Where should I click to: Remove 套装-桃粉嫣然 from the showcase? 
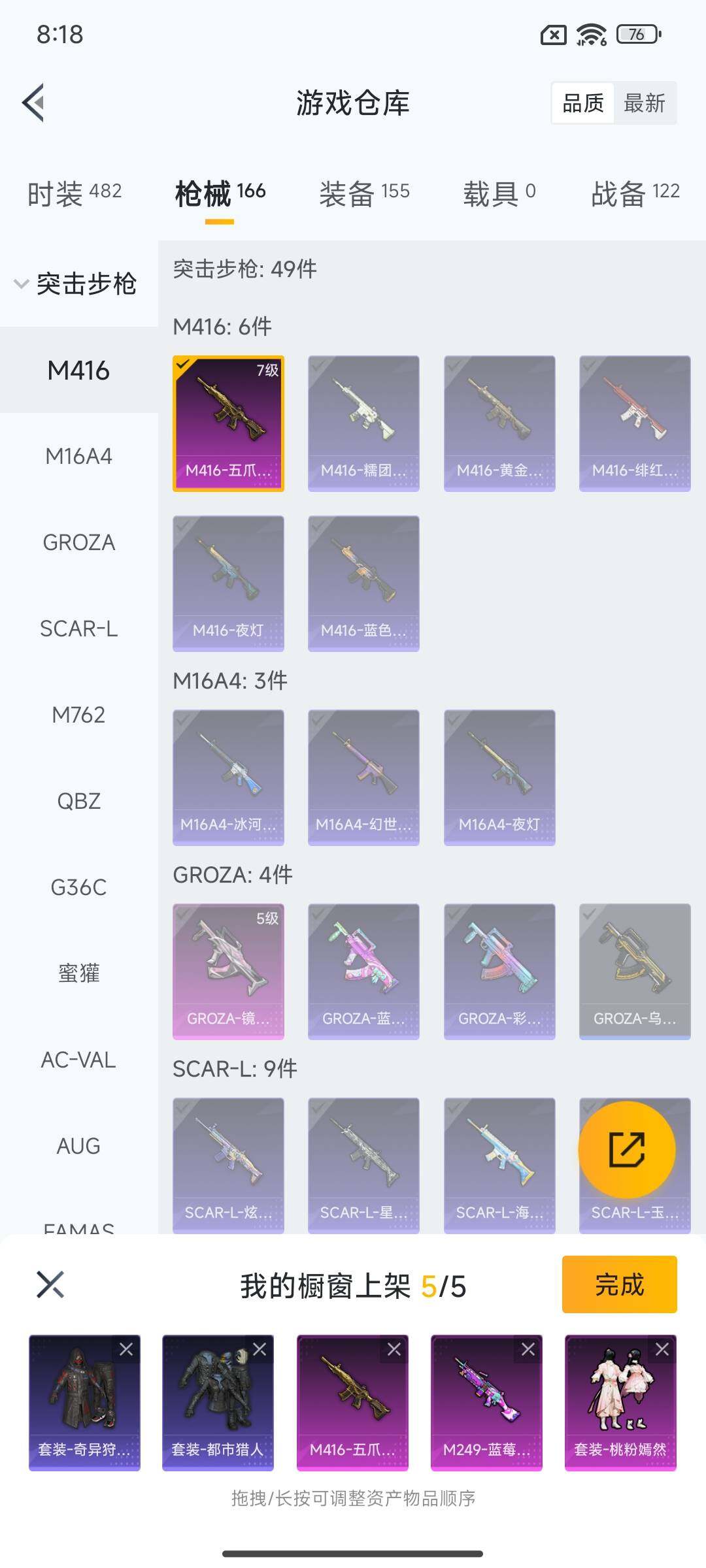point(662,1349)
